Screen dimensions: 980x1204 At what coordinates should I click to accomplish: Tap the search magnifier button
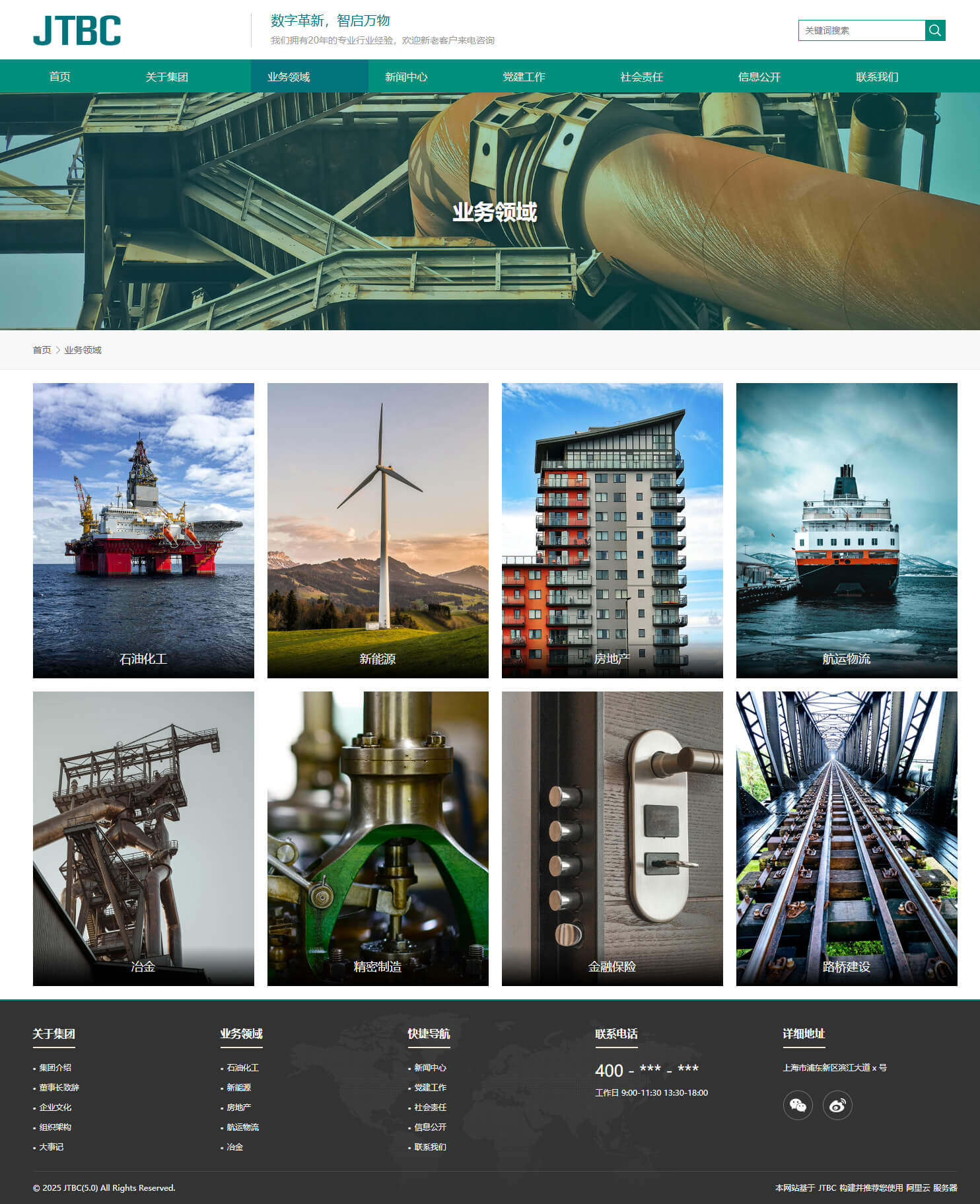(x=934, y=30)
